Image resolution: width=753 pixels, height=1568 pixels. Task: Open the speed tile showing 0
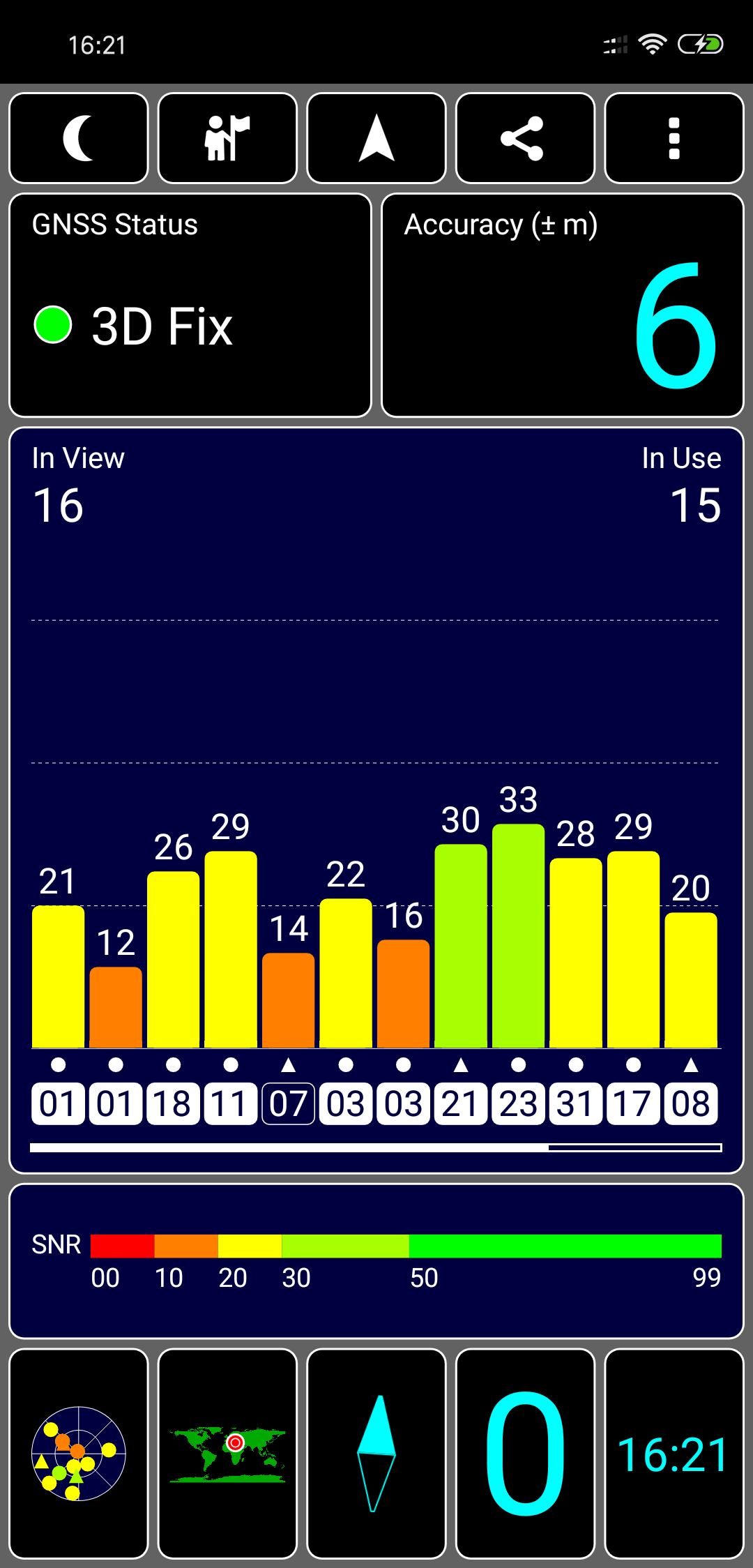click(x=525, y=1454)
